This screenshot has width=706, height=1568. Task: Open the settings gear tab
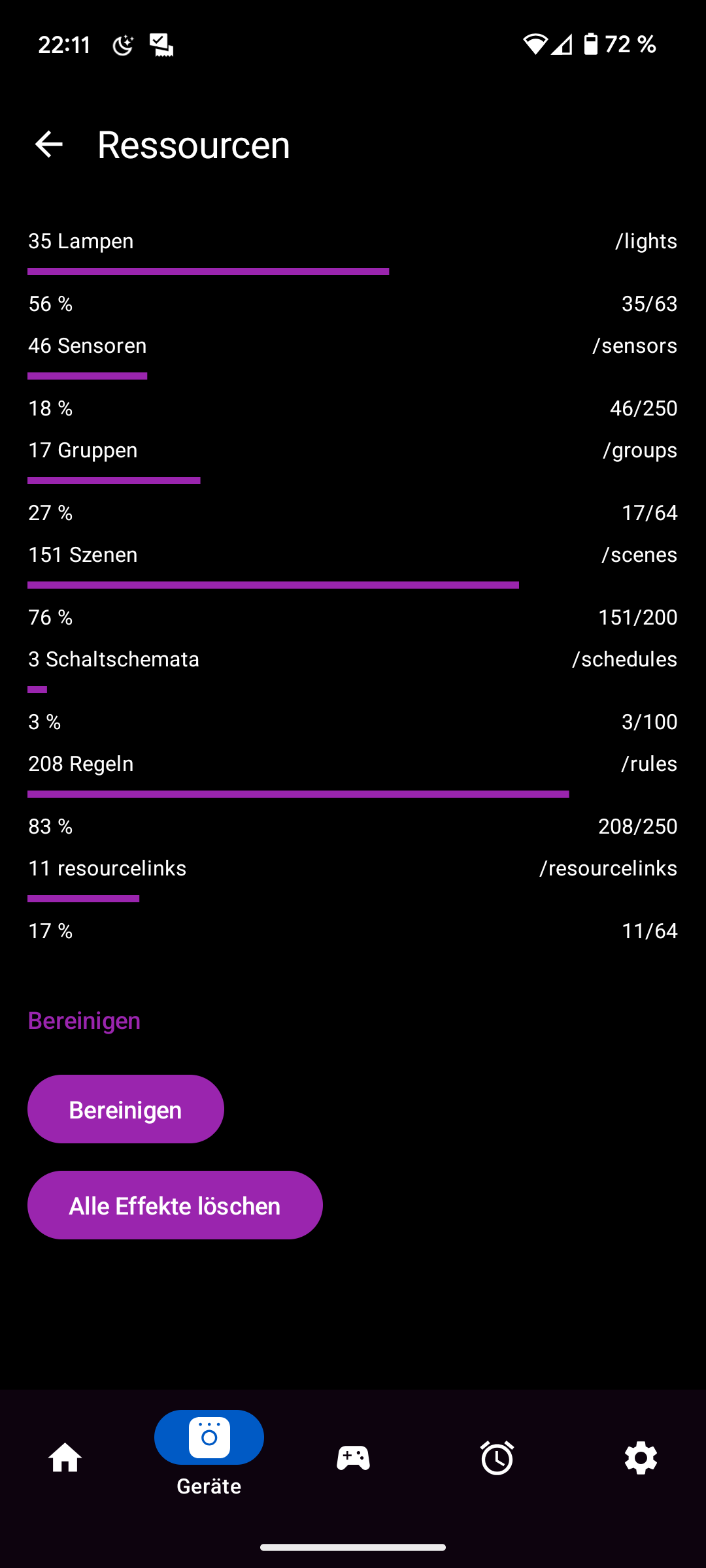coord(641,1458)
